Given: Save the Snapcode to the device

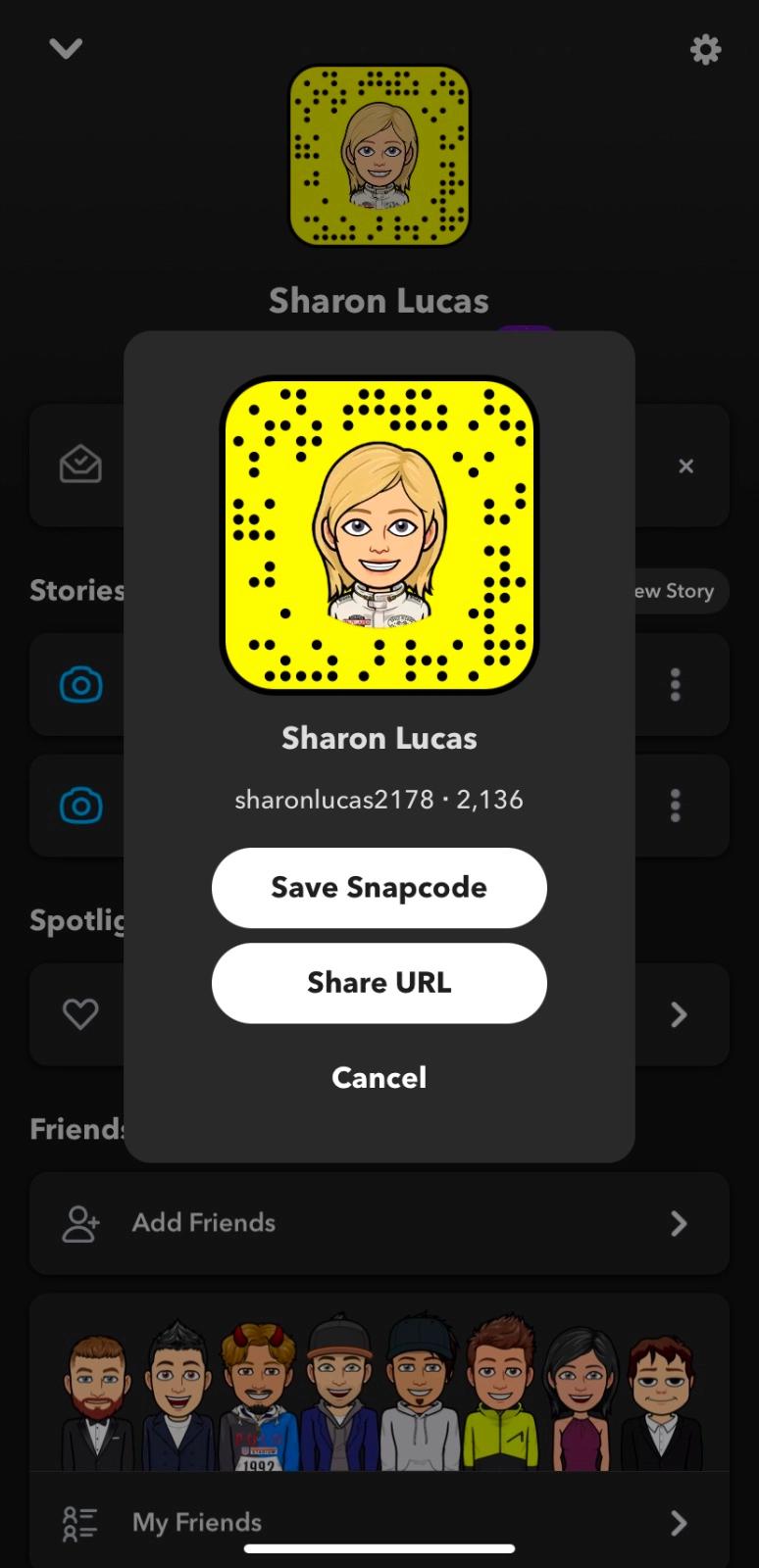Looking at the screenshot, I should tap(379, 887).
